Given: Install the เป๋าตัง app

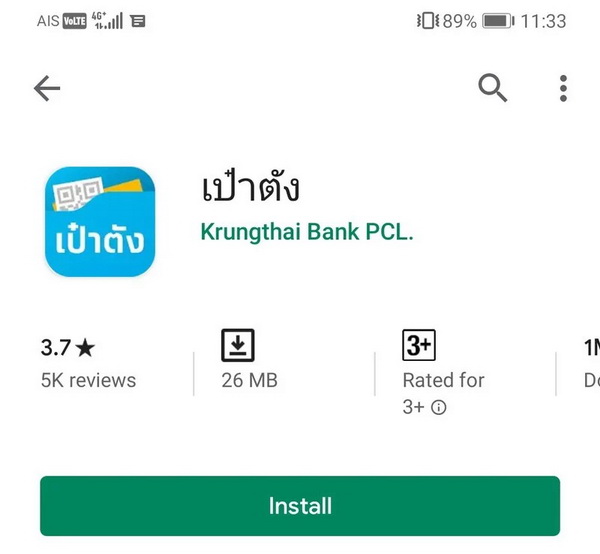Looking at the screenshot, I should 300,506.
